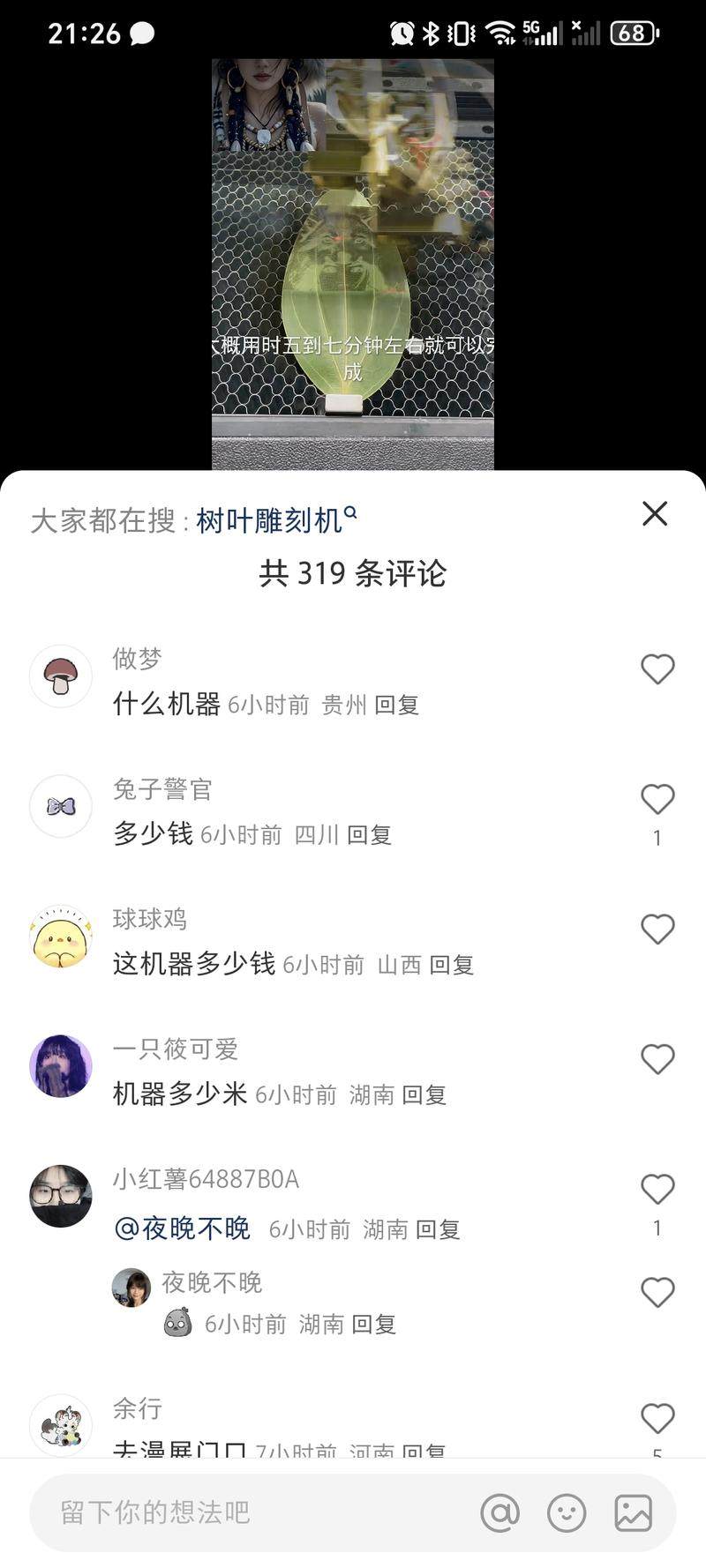Open the emoji picker

pos(567,1513)
